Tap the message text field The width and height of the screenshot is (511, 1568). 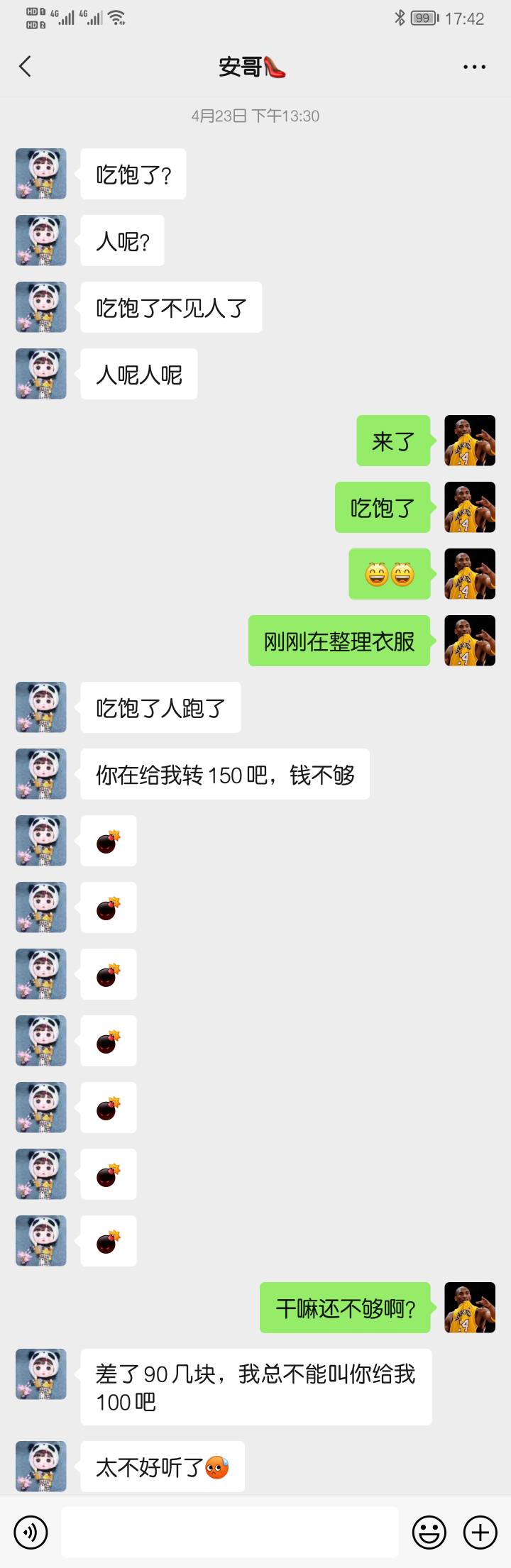point(229,1533)
